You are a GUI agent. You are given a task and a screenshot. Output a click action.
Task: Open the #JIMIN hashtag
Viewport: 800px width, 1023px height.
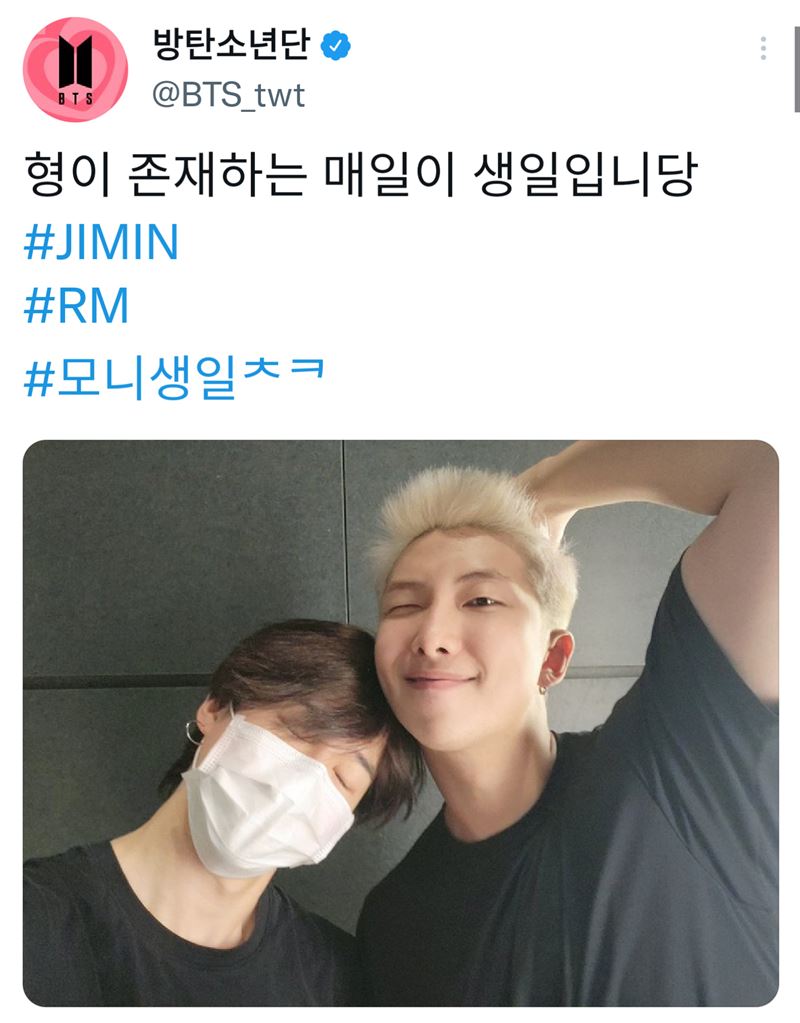tap(101, 243)
